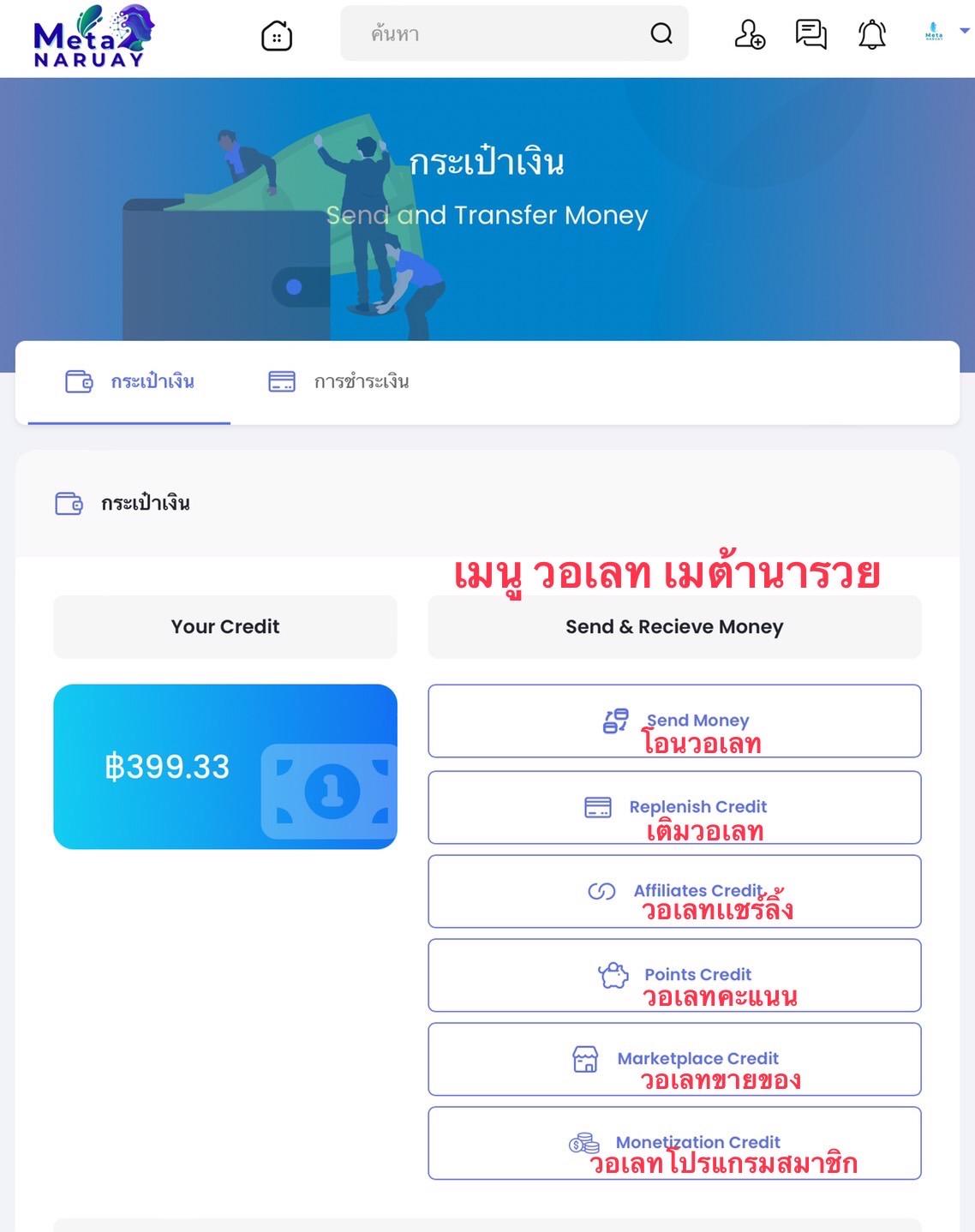Open Affiliates Credit

[x=674, y=891]
